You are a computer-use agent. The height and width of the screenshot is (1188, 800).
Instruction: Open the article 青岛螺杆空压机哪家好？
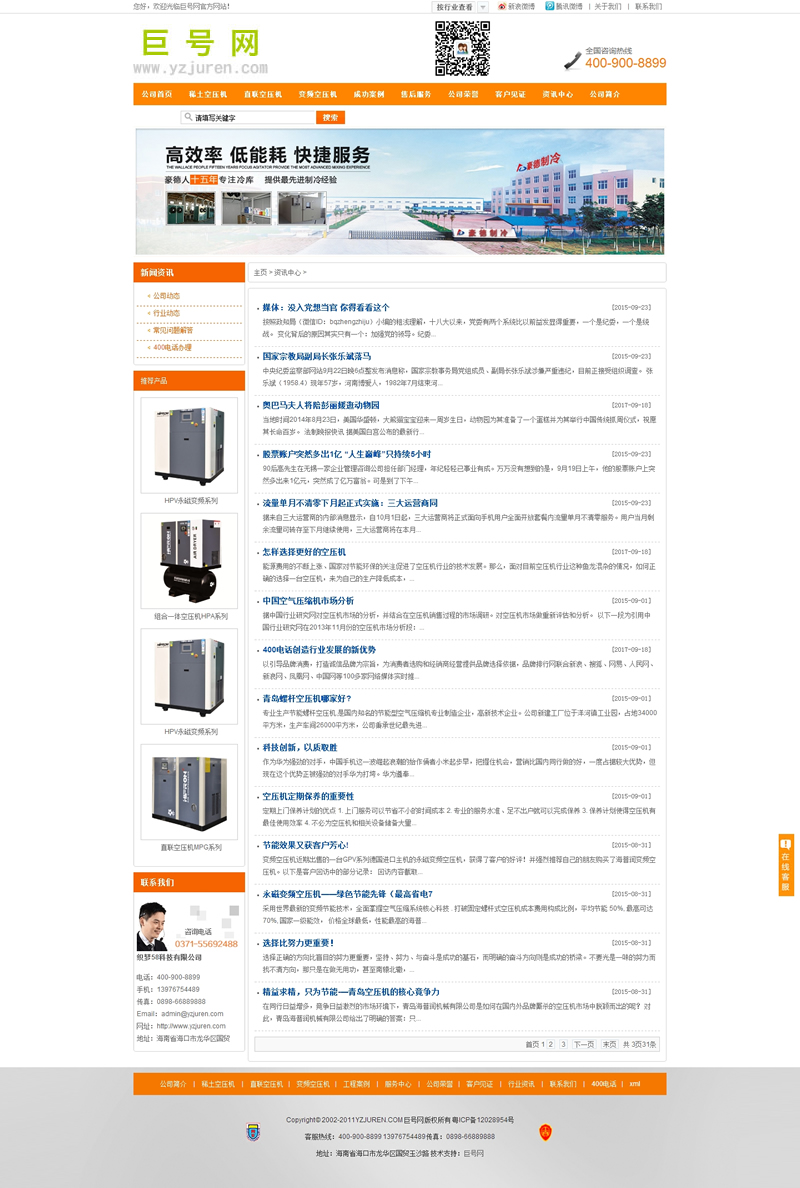tap(307, 699)
